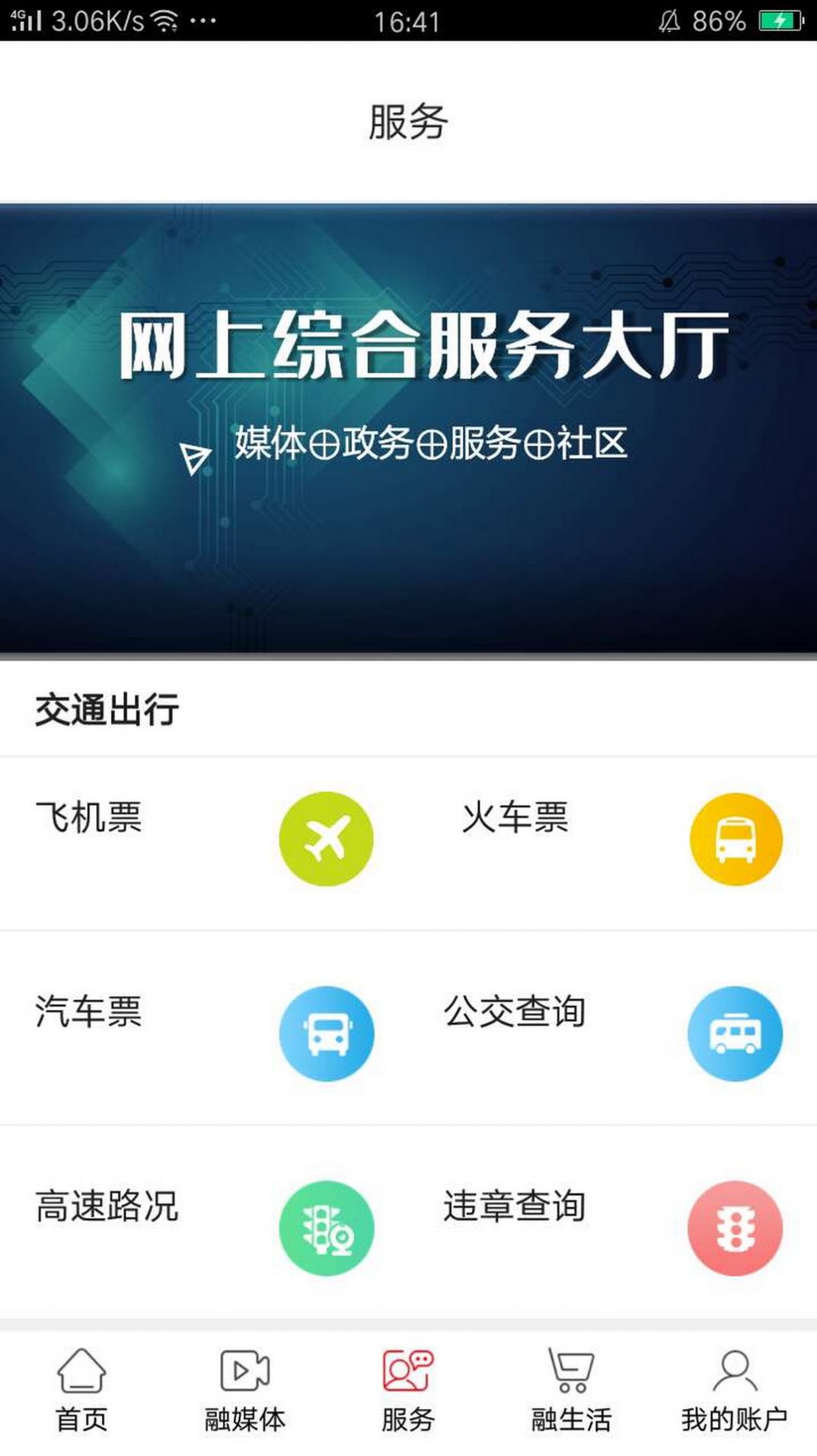The image size is (817, 1456).
Task: Switch to the 融生活 tab
Action: [x=571, y=1391]
